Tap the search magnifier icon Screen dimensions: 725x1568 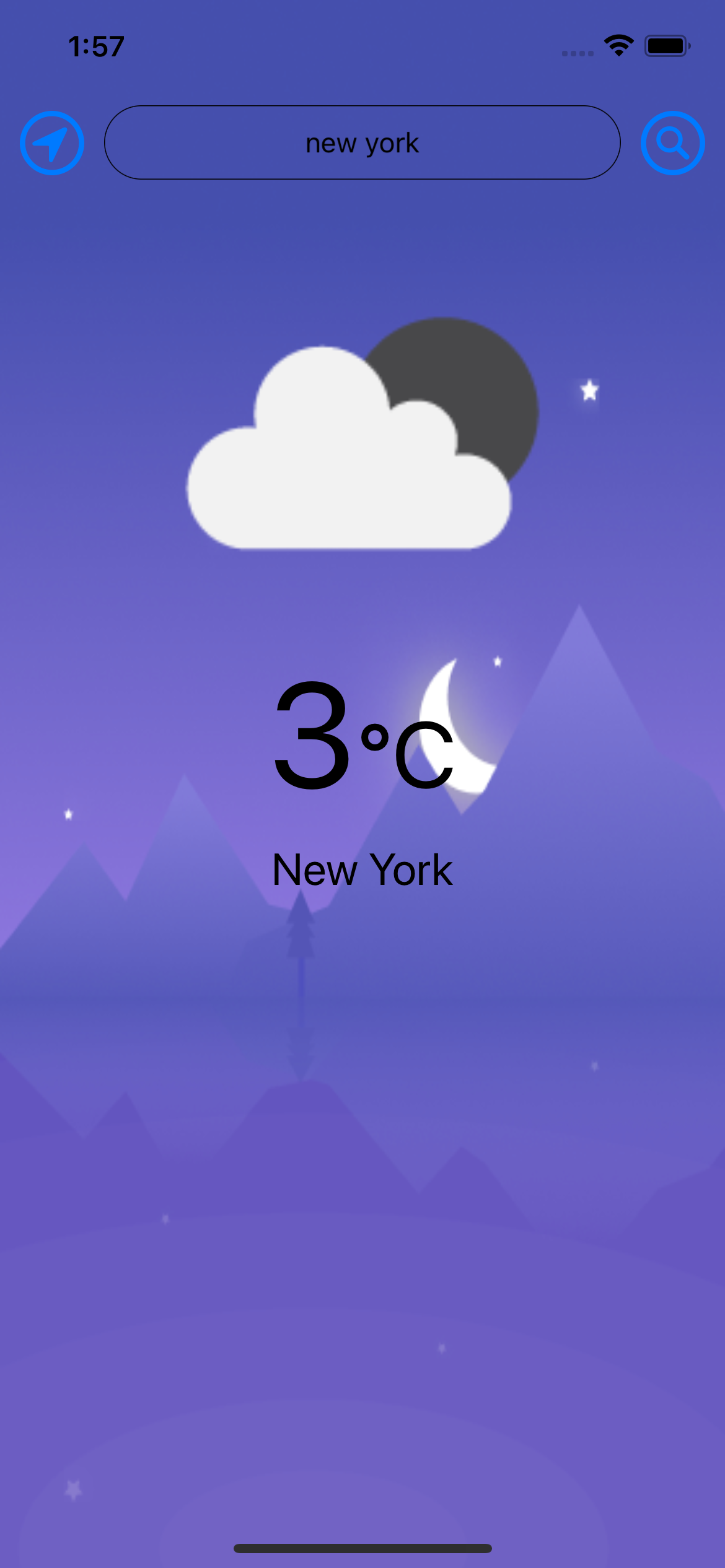[673, 143]
